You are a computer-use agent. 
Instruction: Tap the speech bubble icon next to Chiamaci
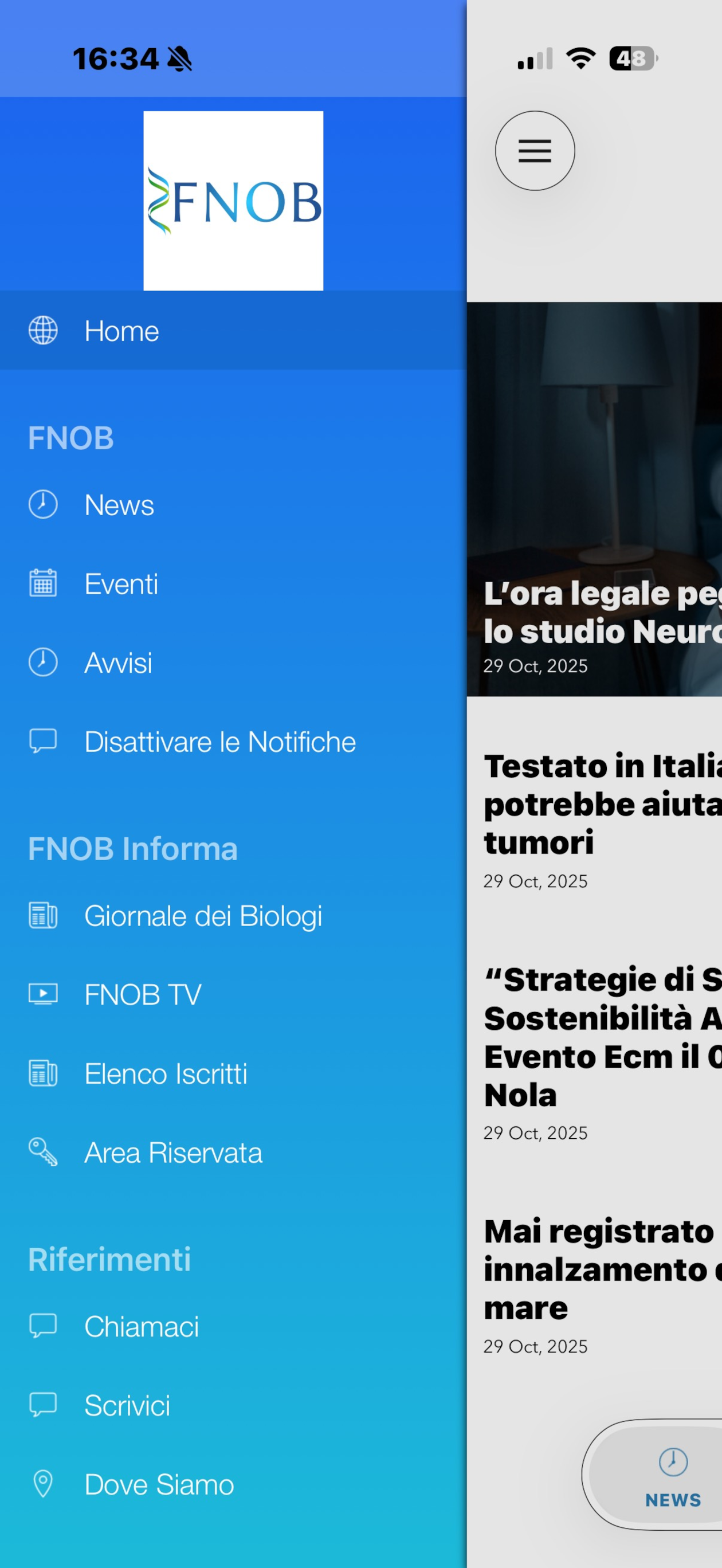(x=42, y=1326)
